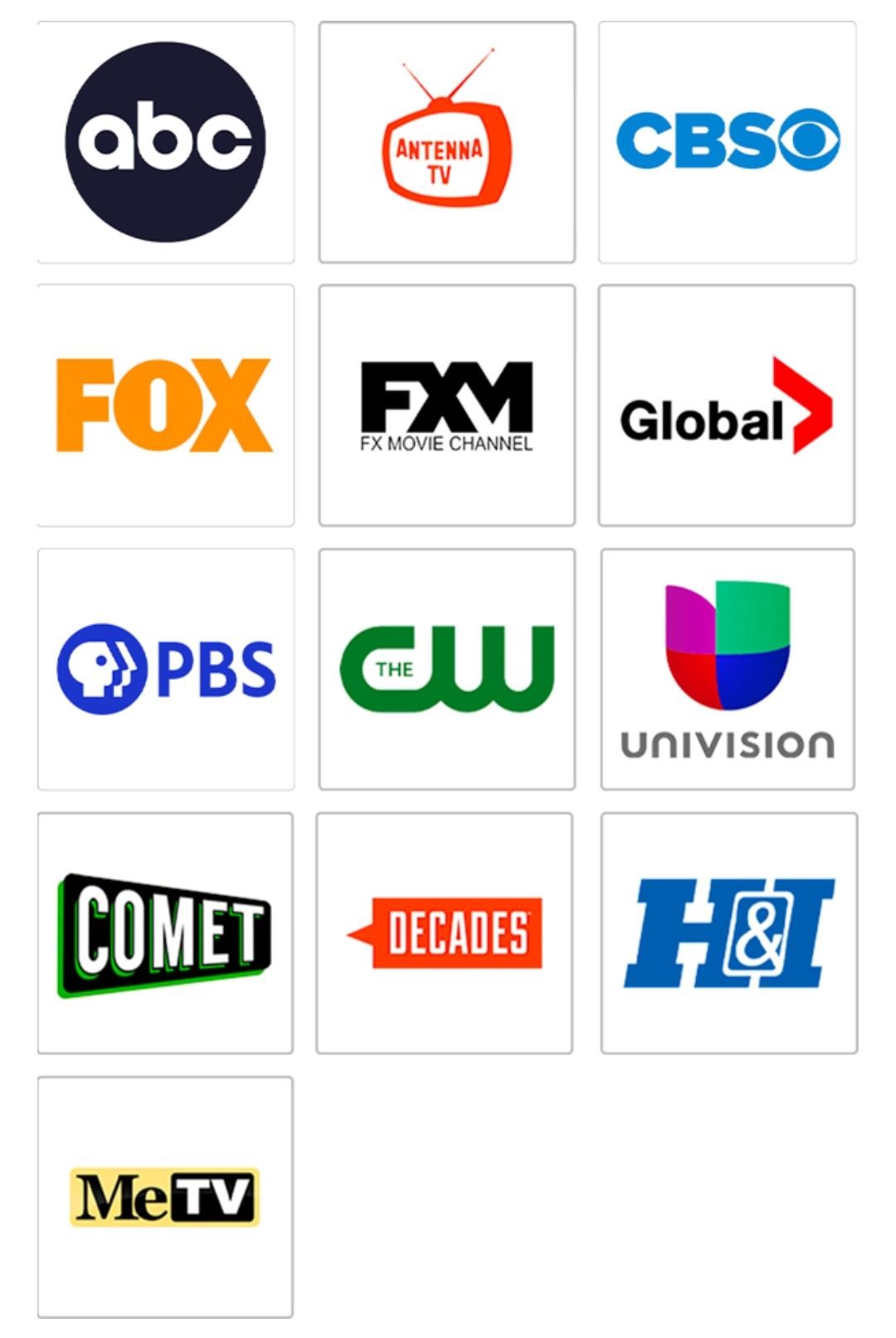Select the Comet channel tile
The width and height of the screenshot is (896, 1338).
[x=165, y=933]
